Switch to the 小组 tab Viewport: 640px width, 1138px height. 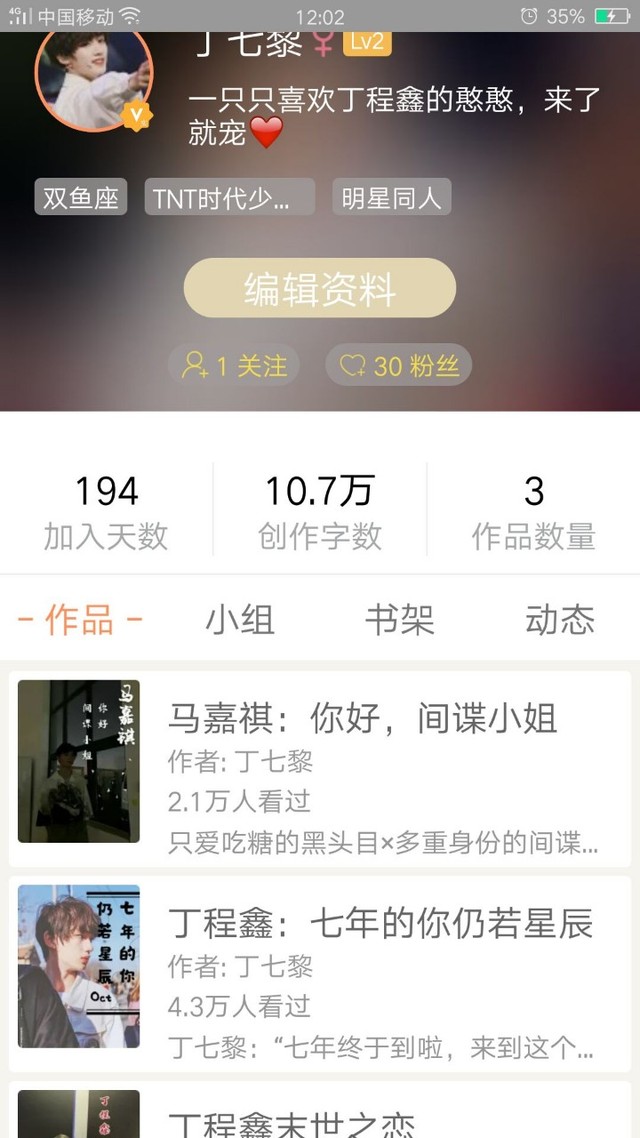tap(240, 620)
